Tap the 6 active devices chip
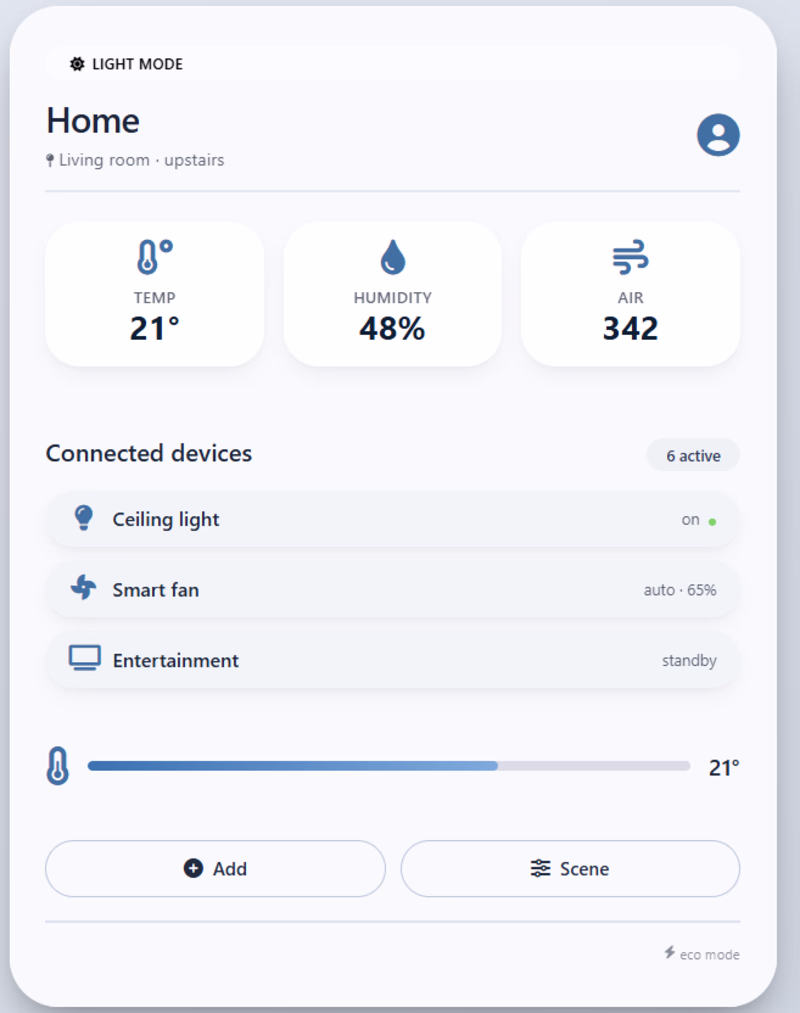 [693, 455]
